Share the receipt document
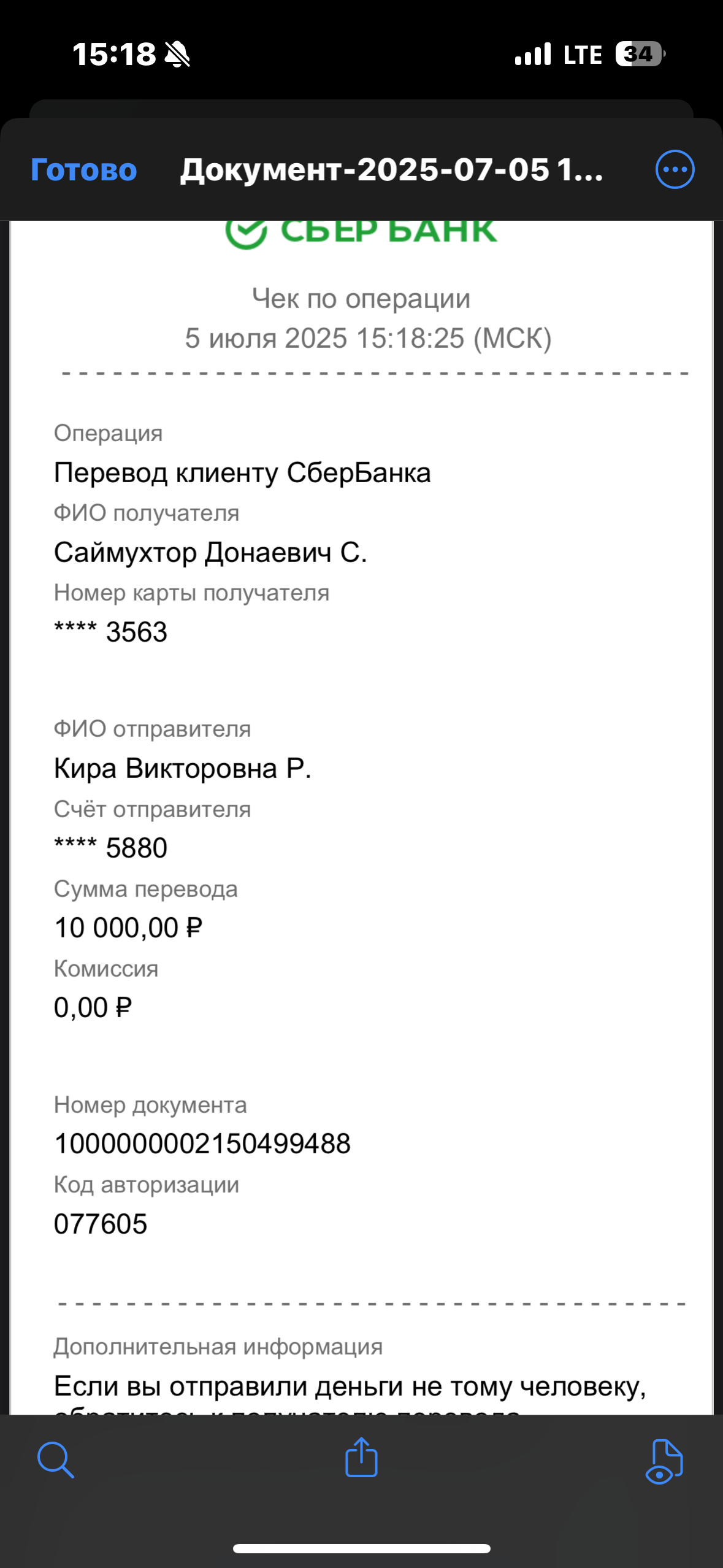Image resolution: width=723 pixels, height=1568 pixels. (x=361, y=1457)
